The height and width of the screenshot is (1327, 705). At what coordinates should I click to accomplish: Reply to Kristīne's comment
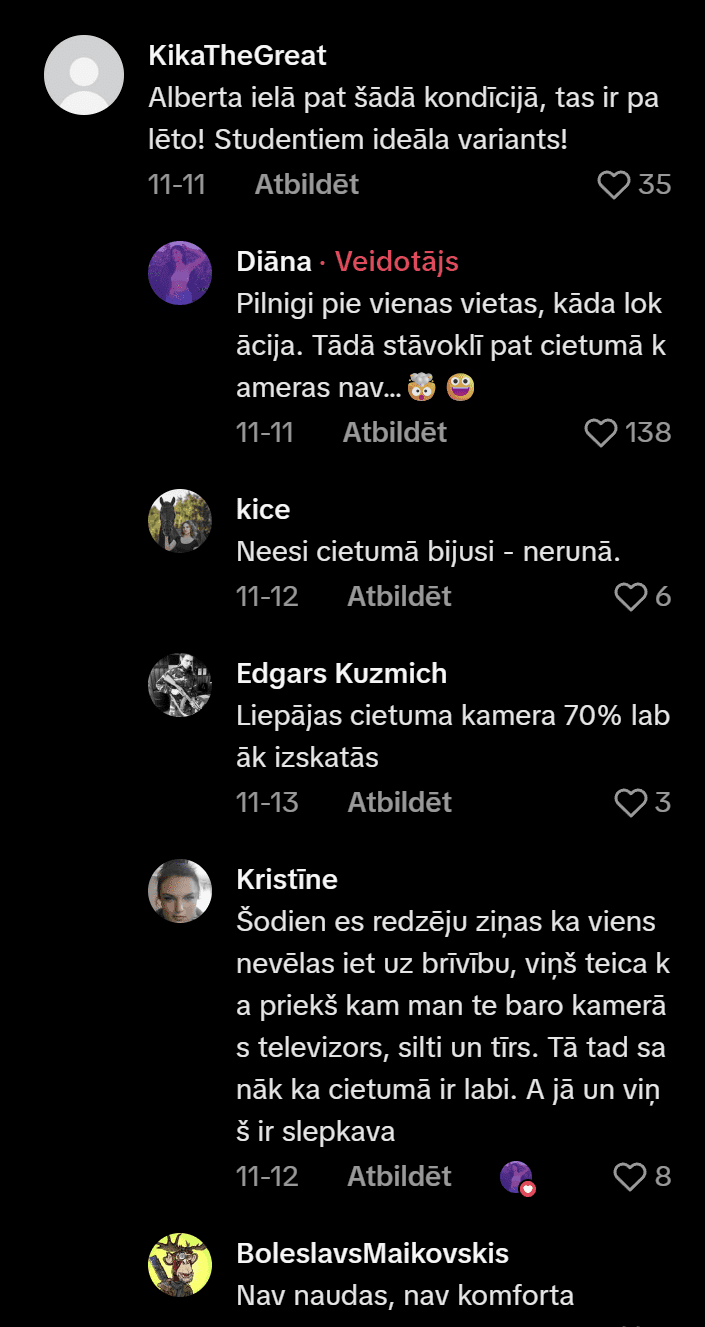(x=399, y=1177)
